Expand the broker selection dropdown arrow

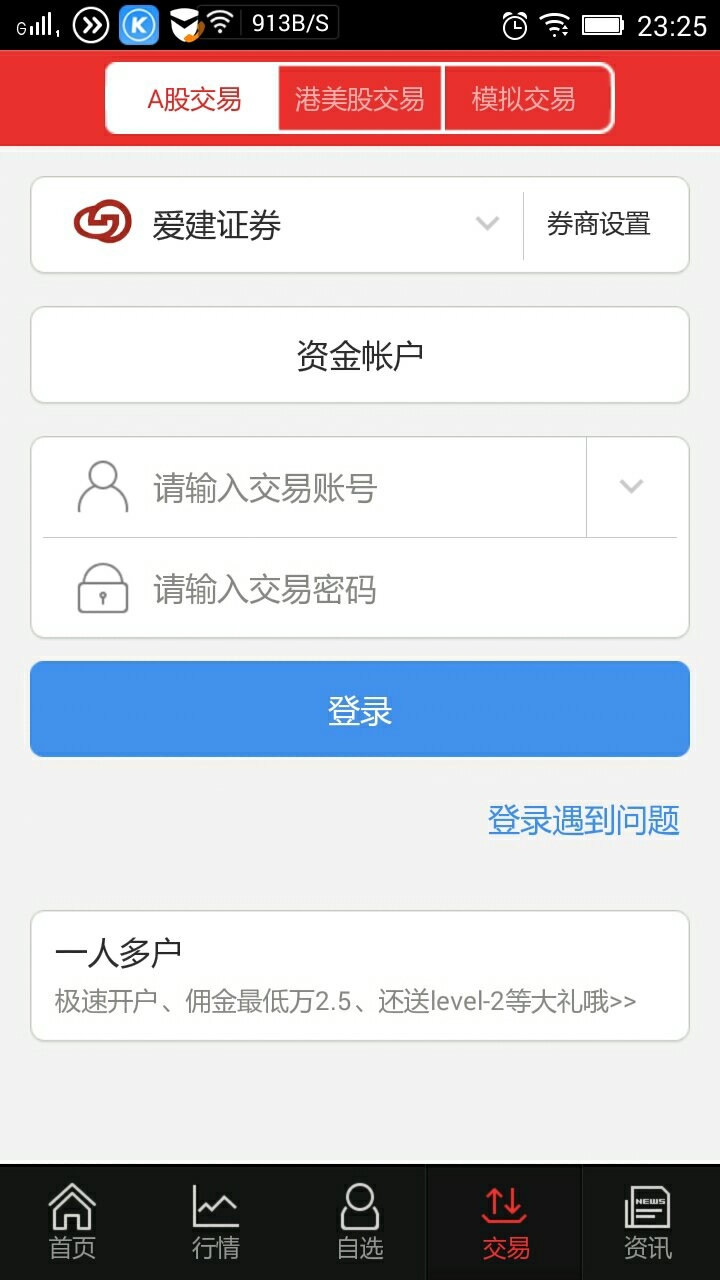point(487,225)
